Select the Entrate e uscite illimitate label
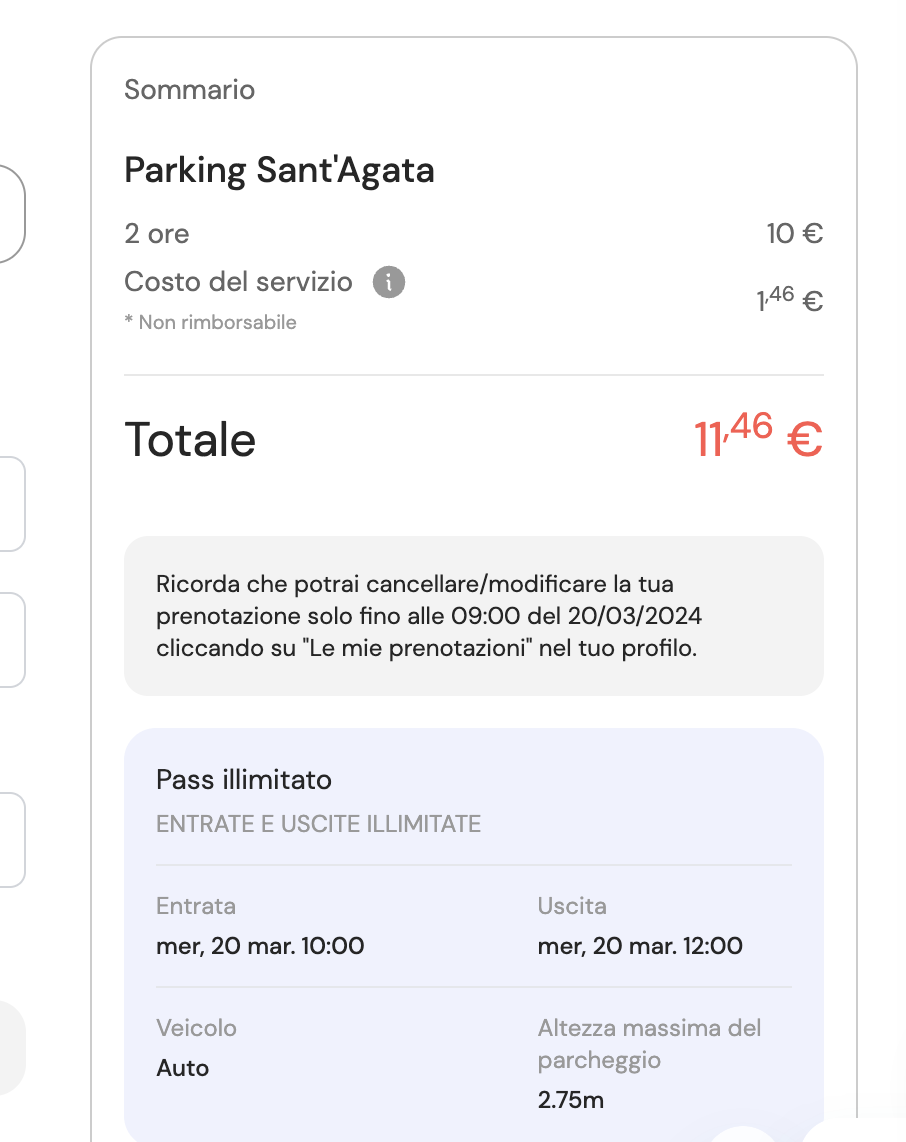 [318, 824]
